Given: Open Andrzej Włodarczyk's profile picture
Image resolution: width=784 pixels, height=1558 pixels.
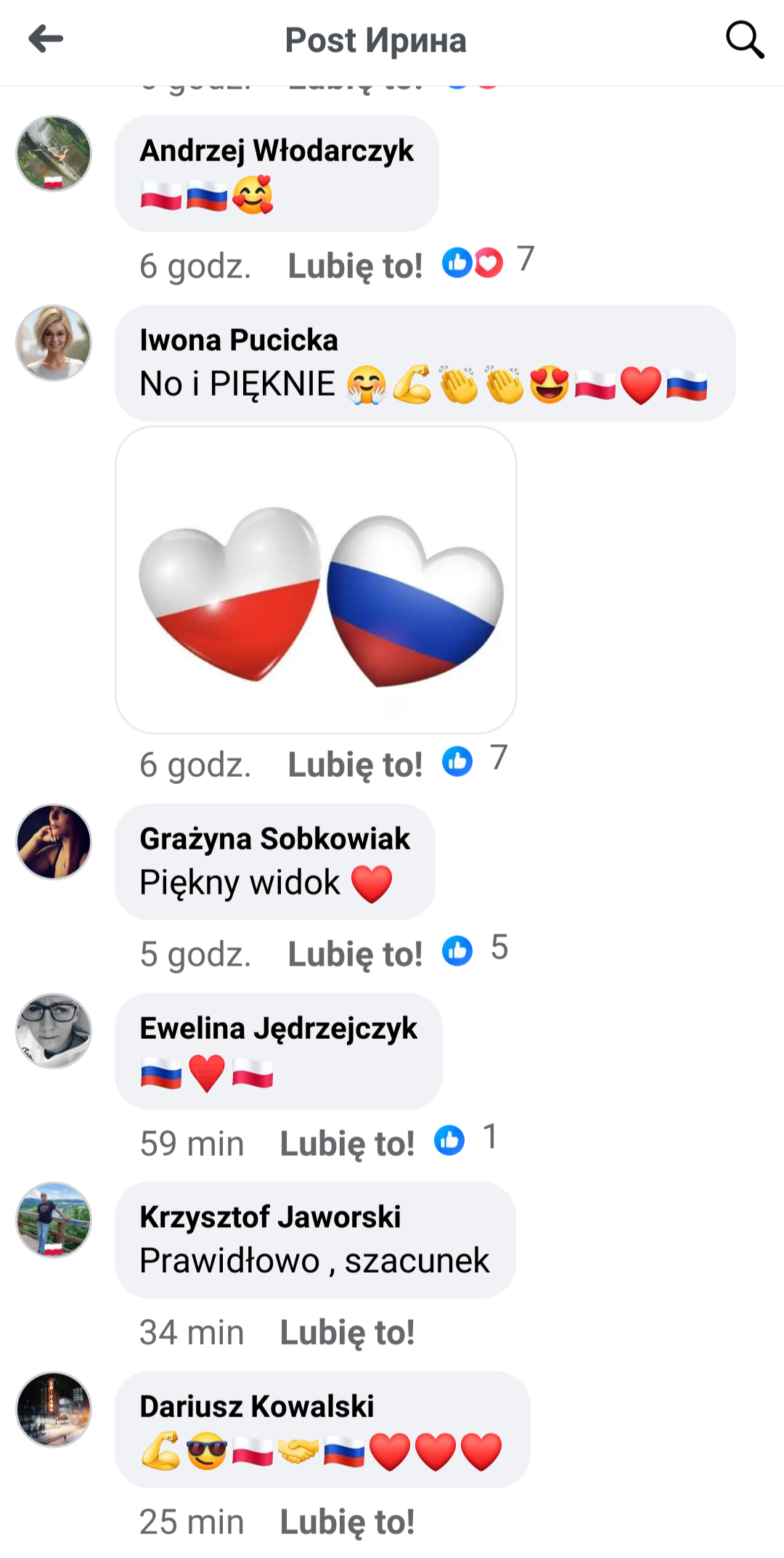Looking at the screenshot, I should [x=54, y=154].
